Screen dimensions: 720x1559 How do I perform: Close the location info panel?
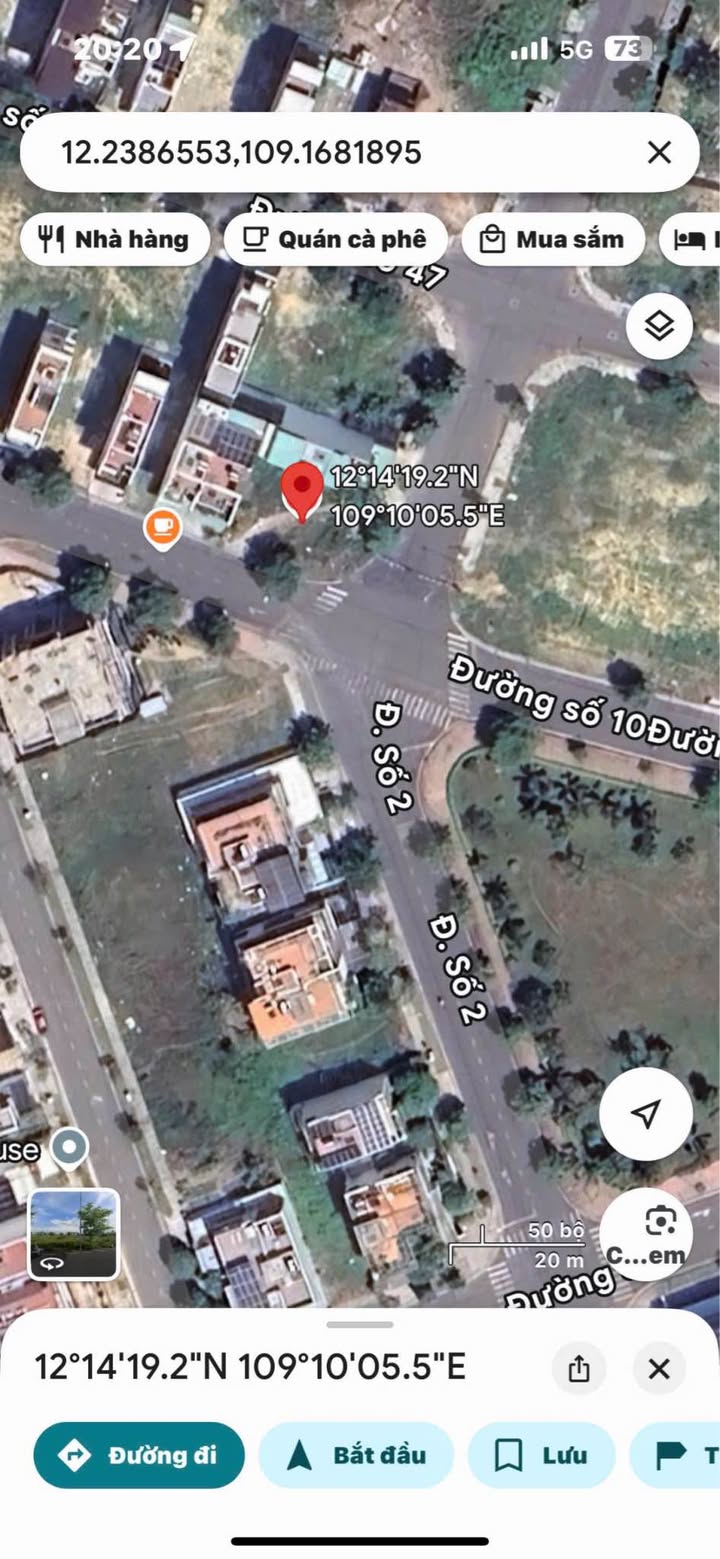pos(659,1368)
